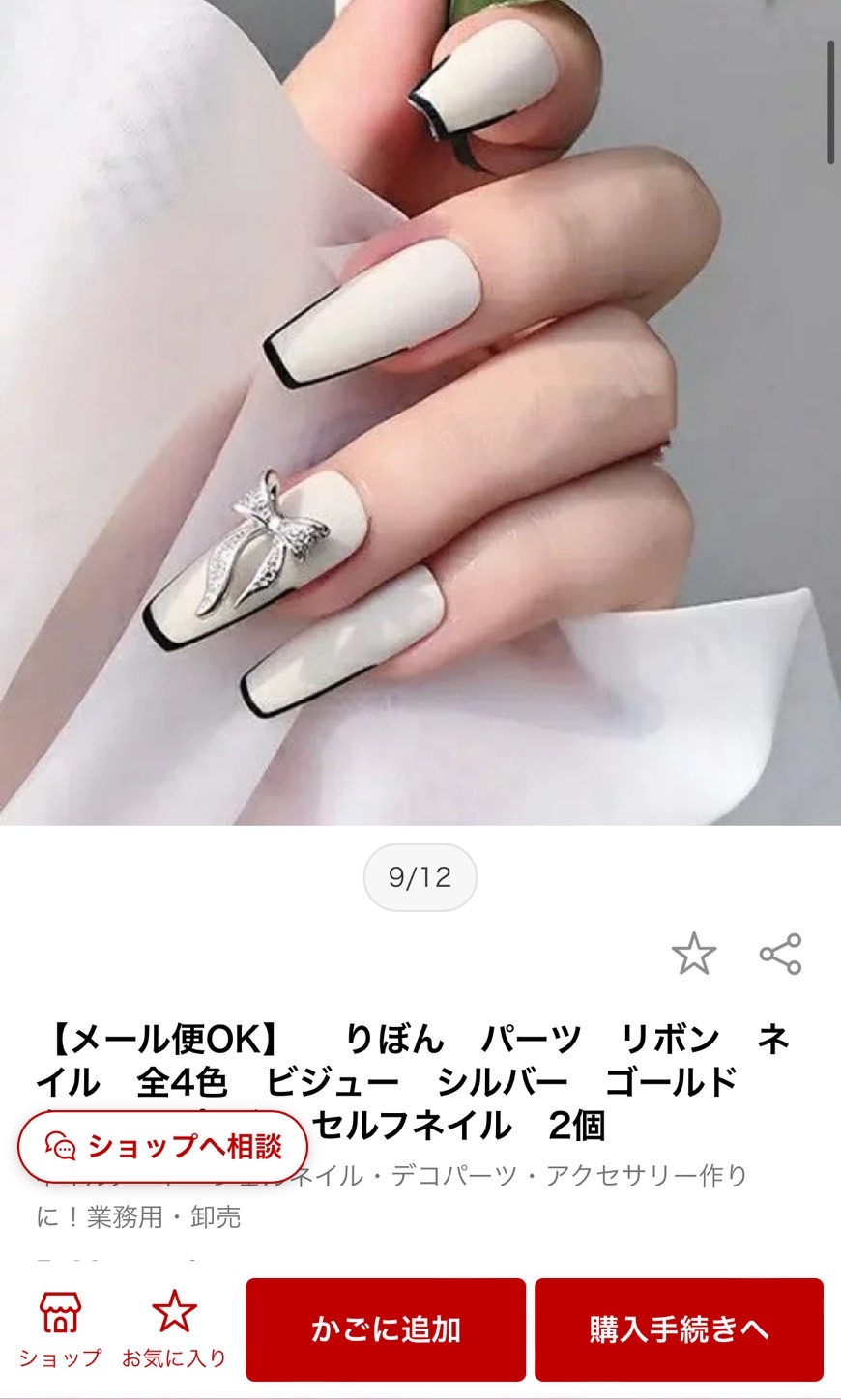Add item with かごに追加

point(385,1329)
